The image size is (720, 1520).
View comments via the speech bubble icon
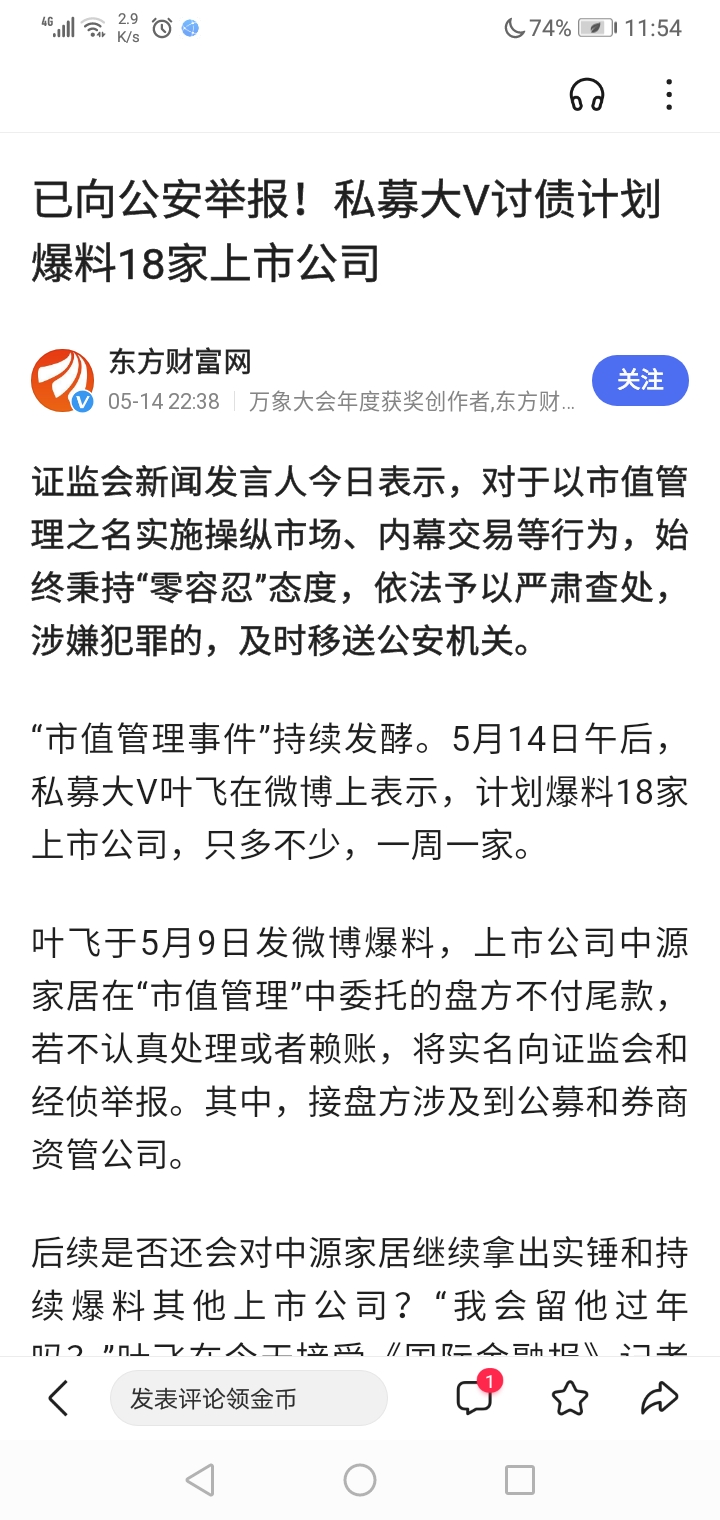pos(477,1396)
